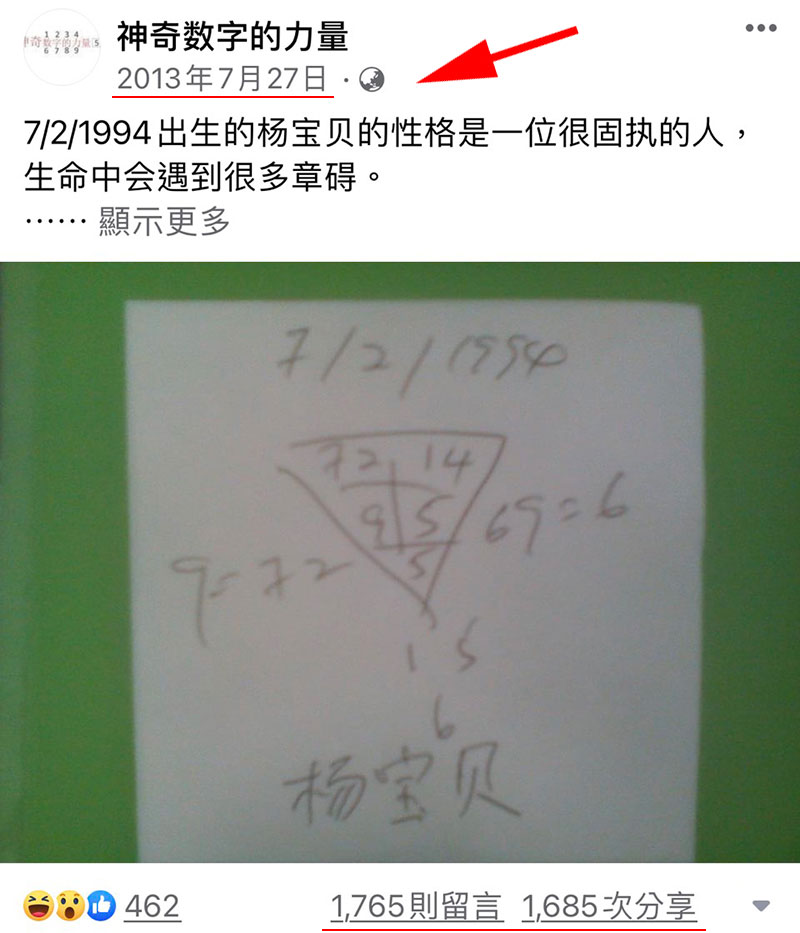800x933 pixels.
Task: View the 1,685次分享 shares
Action: (x=609, y=907)
